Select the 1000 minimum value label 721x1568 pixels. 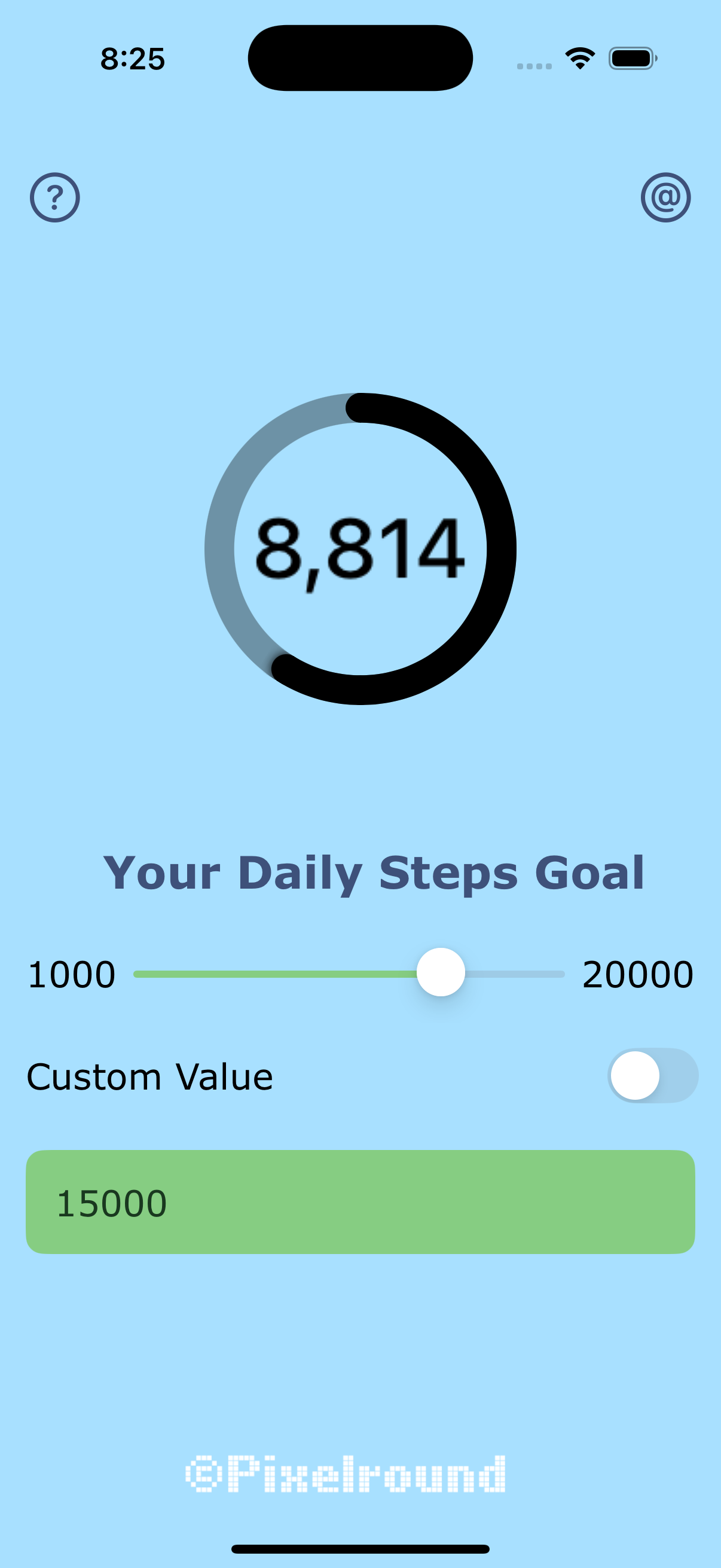point(73,973)
